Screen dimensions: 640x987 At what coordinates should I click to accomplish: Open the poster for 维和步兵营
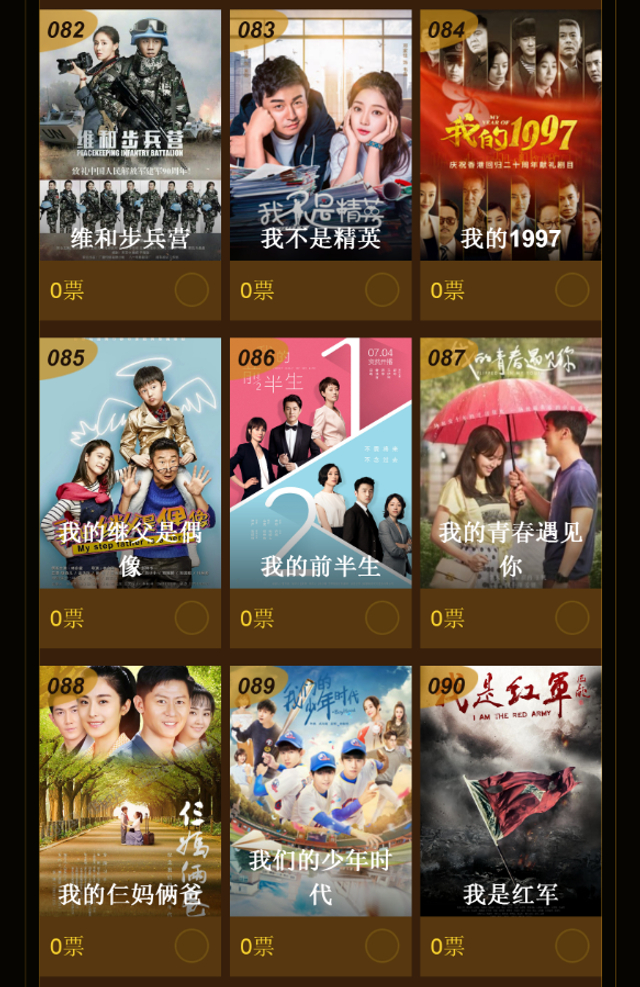(x=130, y=135)
